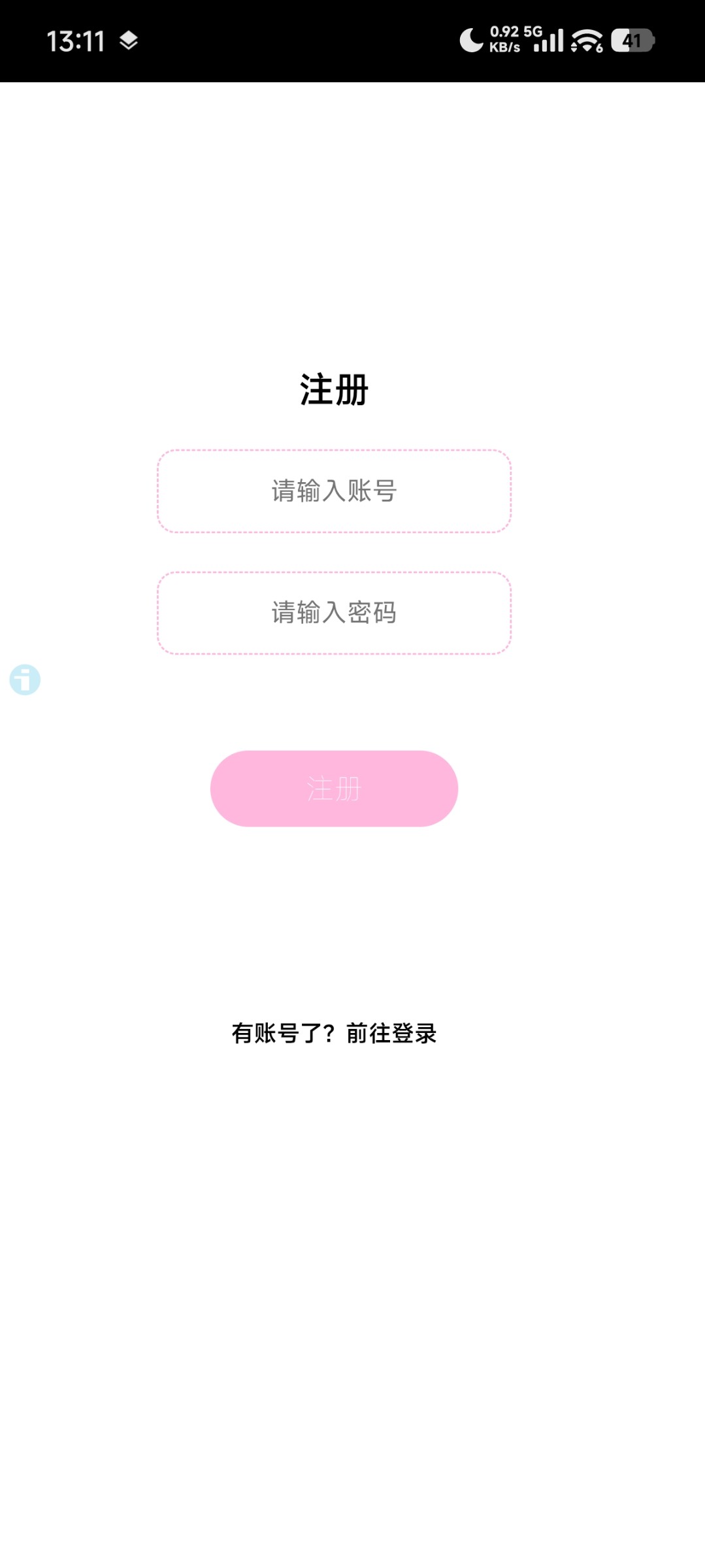Tap the status bar area at screen top
The height and width of the screenshot is (1568, 705).
[x=353, y=41]
